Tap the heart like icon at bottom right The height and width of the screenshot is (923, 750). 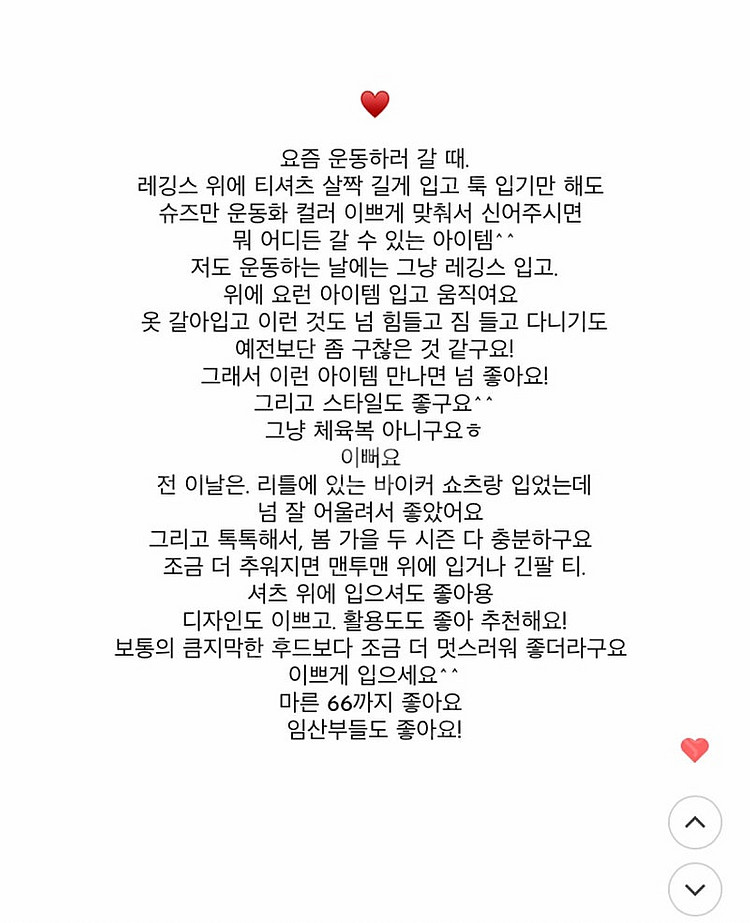(x=694, y=747)
